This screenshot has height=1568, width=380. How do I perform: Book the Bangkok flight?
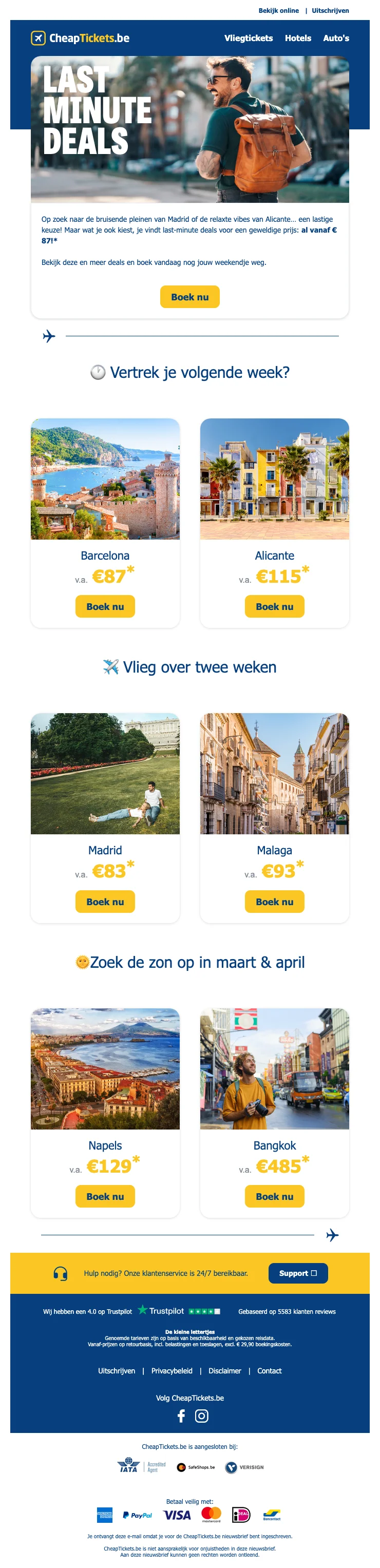(274, 1196)
